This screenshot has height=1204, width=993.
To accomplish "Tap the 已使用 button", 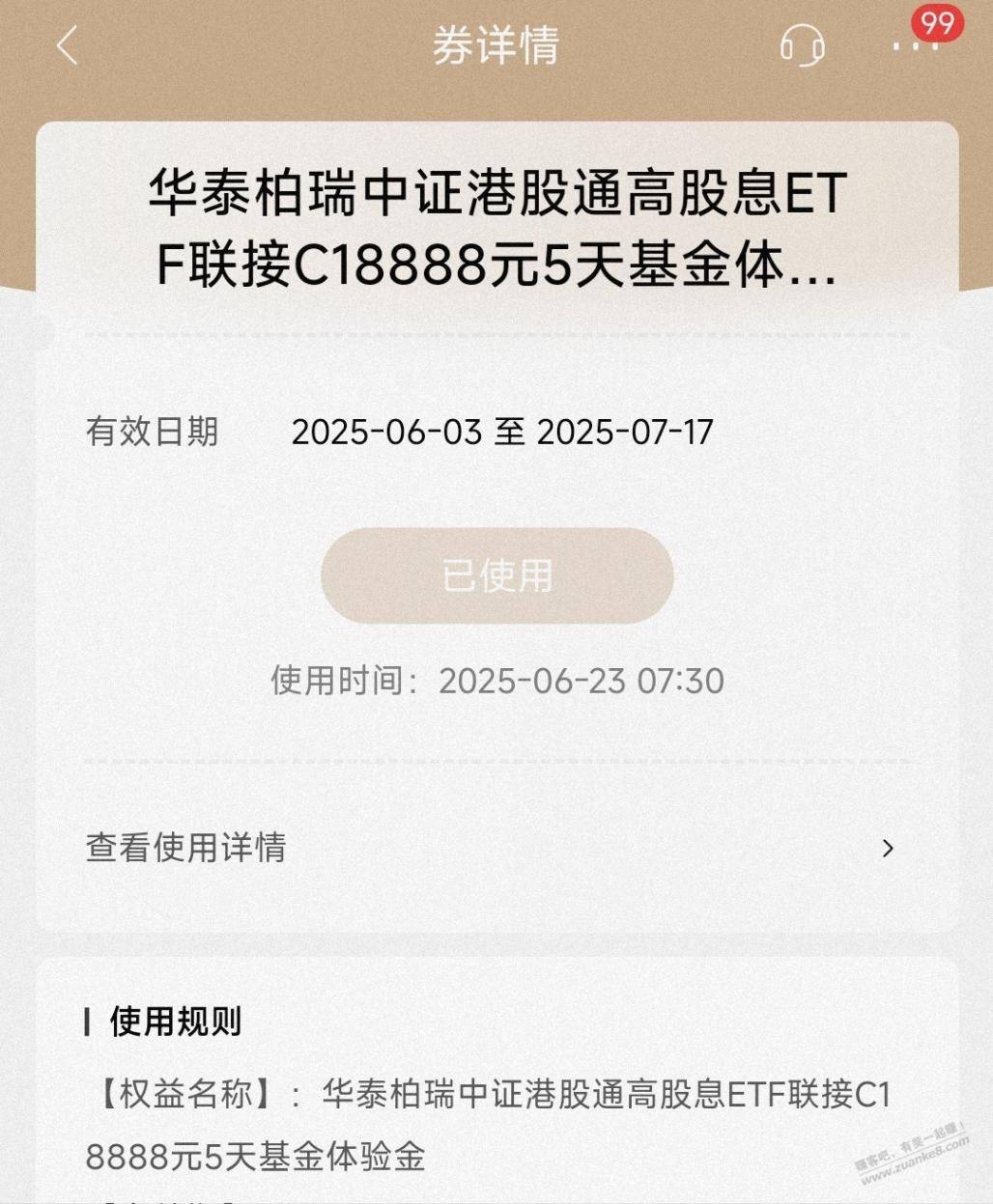I will [496, 575].
